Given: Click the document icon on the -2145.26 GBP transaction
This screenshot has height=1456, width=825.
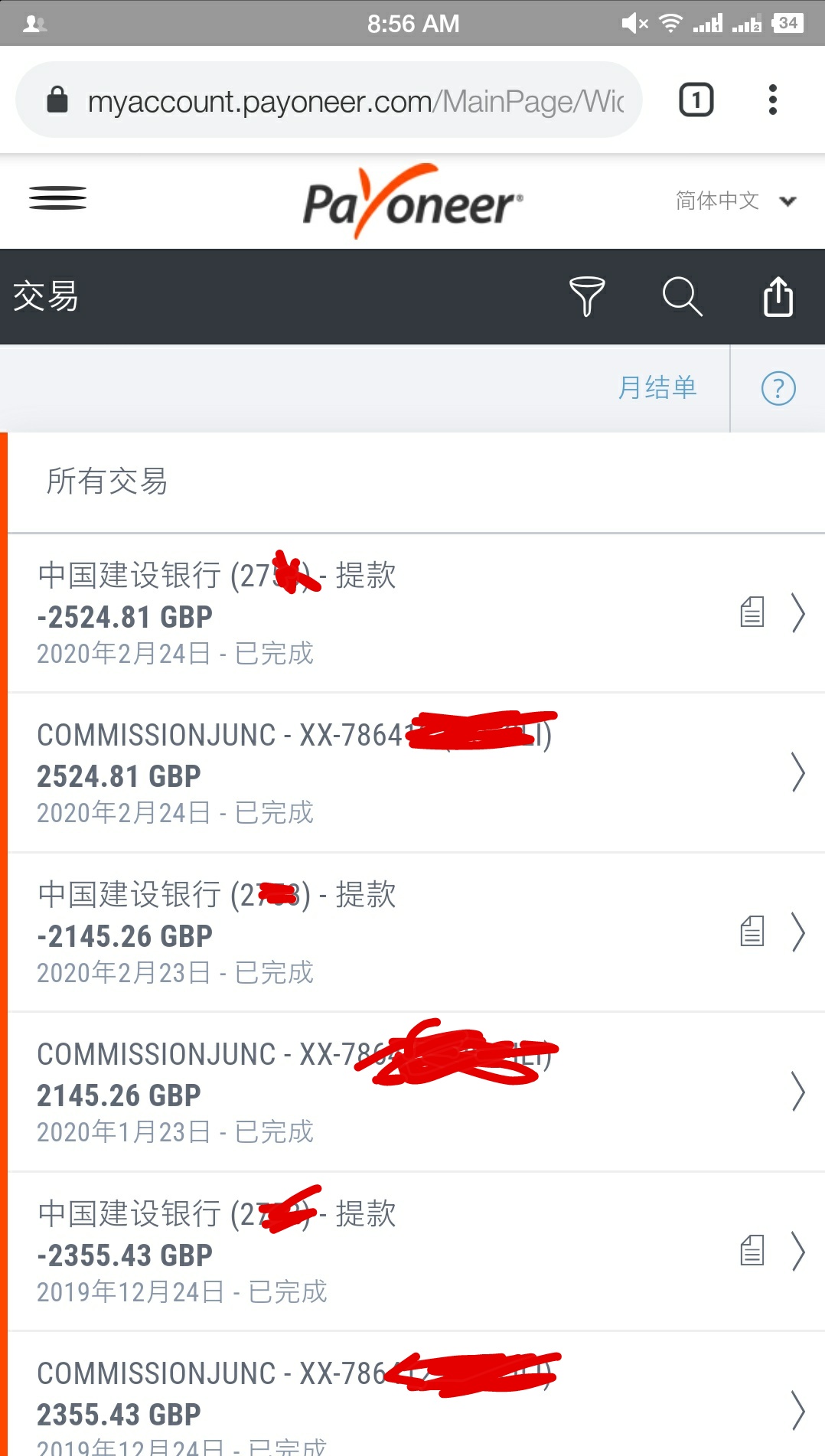Looking at the screenshot, I should pos(752,931).
